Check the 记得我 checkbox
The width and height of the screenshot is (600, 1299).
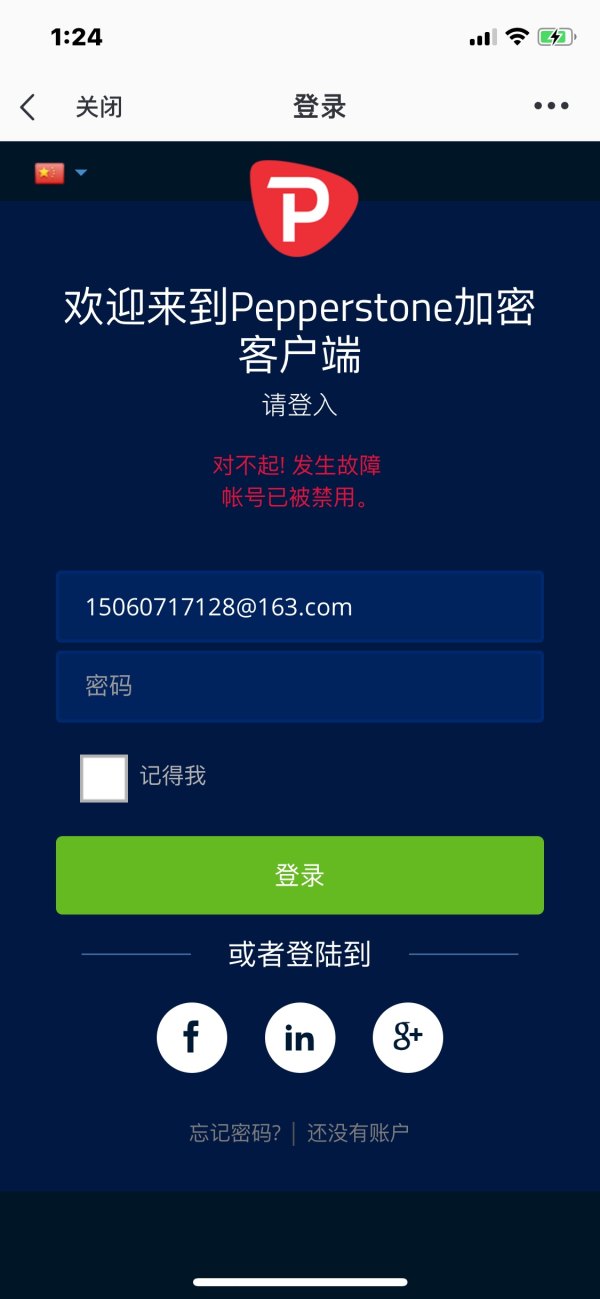pyautogui.click(x=104, y=778)
